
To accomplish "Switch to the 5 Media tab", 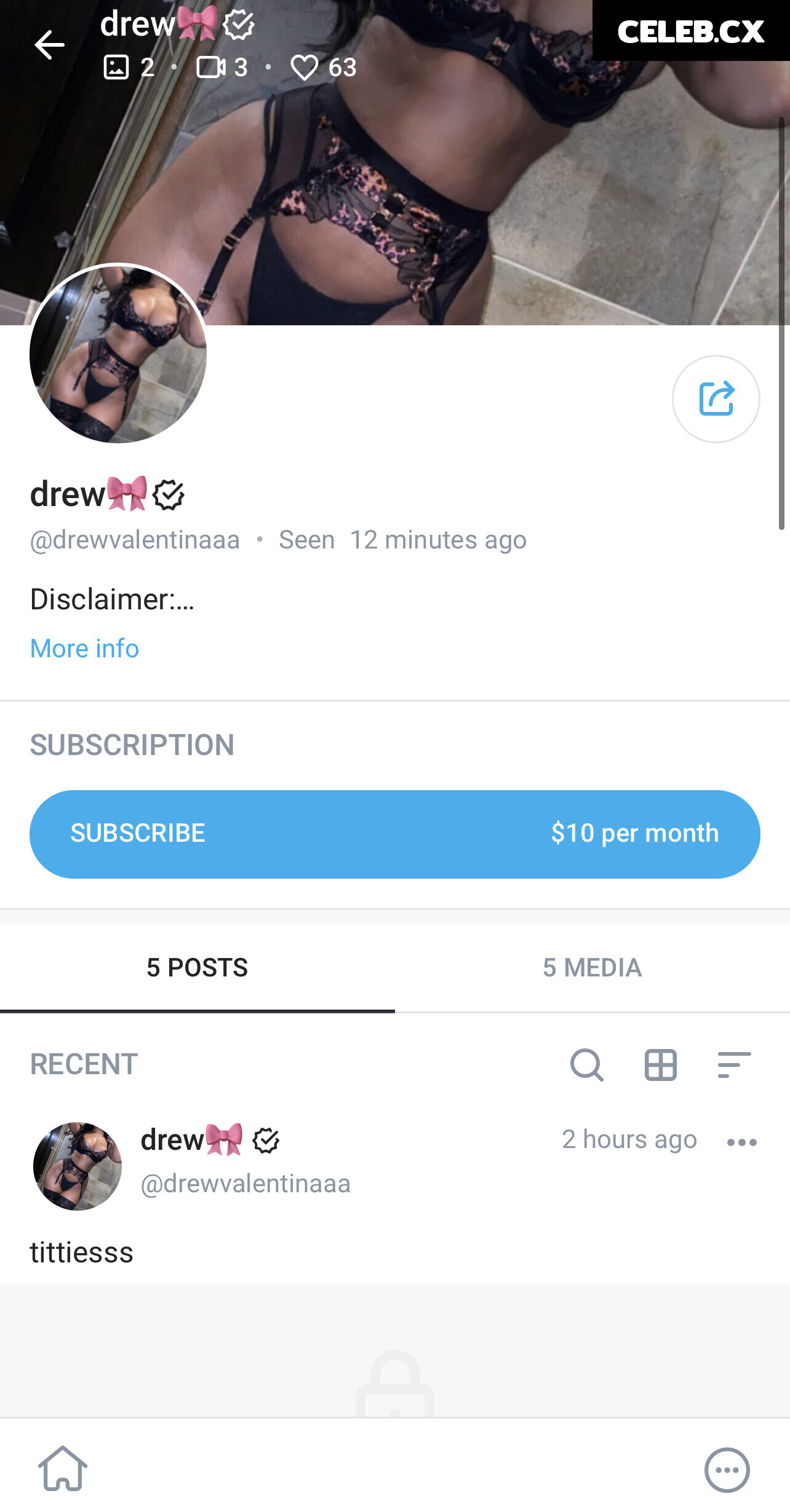I will (x=592, y=968).
